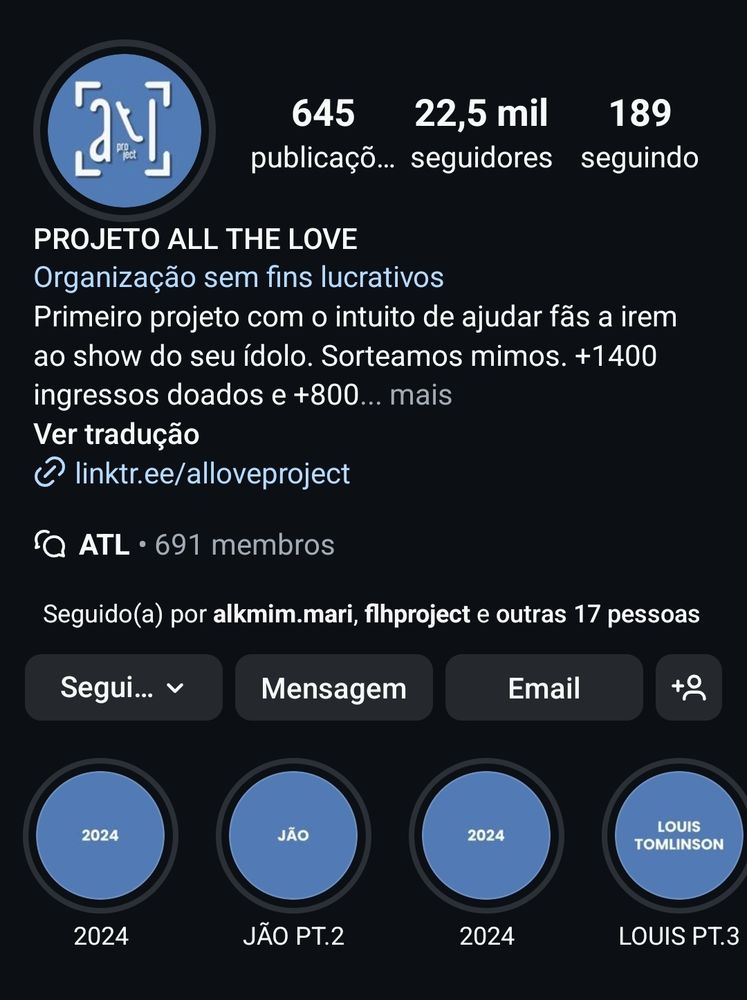Tap the Email contact button
Screen dimensions: 747x1000
tap(543, 688)
